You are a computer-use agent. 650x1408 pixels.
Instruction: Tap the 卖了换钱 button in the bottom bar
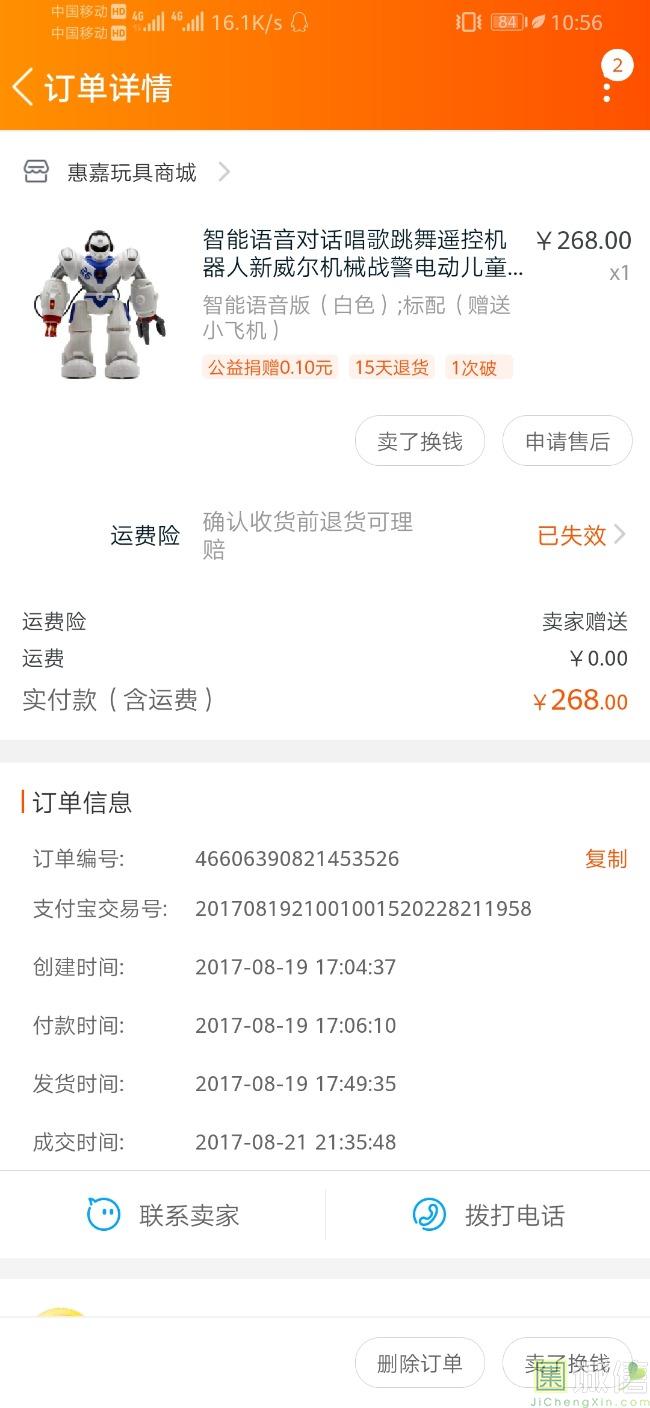click(x=567, y=1363)
